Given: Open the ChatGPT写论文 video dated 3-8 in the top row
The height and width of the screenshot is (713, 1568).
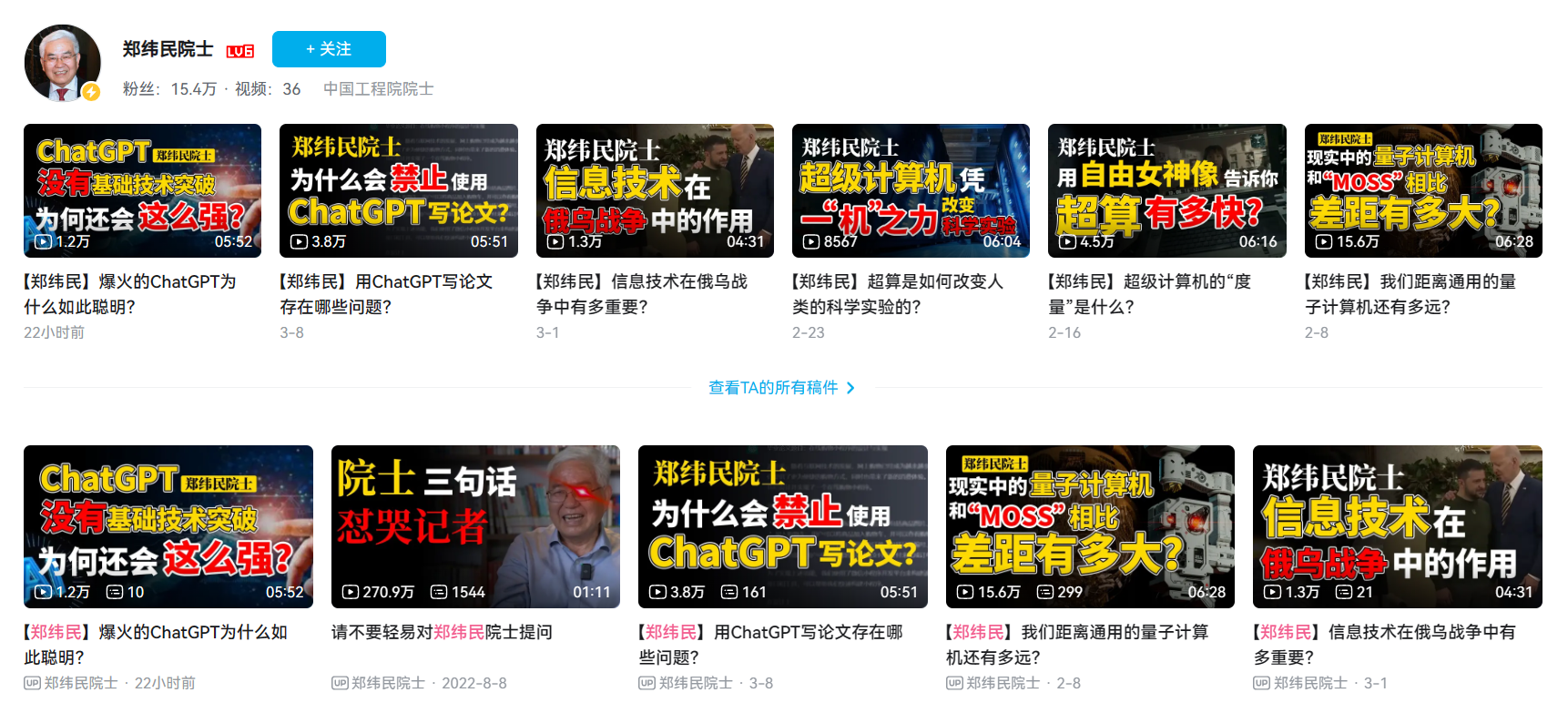Looking at the screenshot, I should [398, 191].
